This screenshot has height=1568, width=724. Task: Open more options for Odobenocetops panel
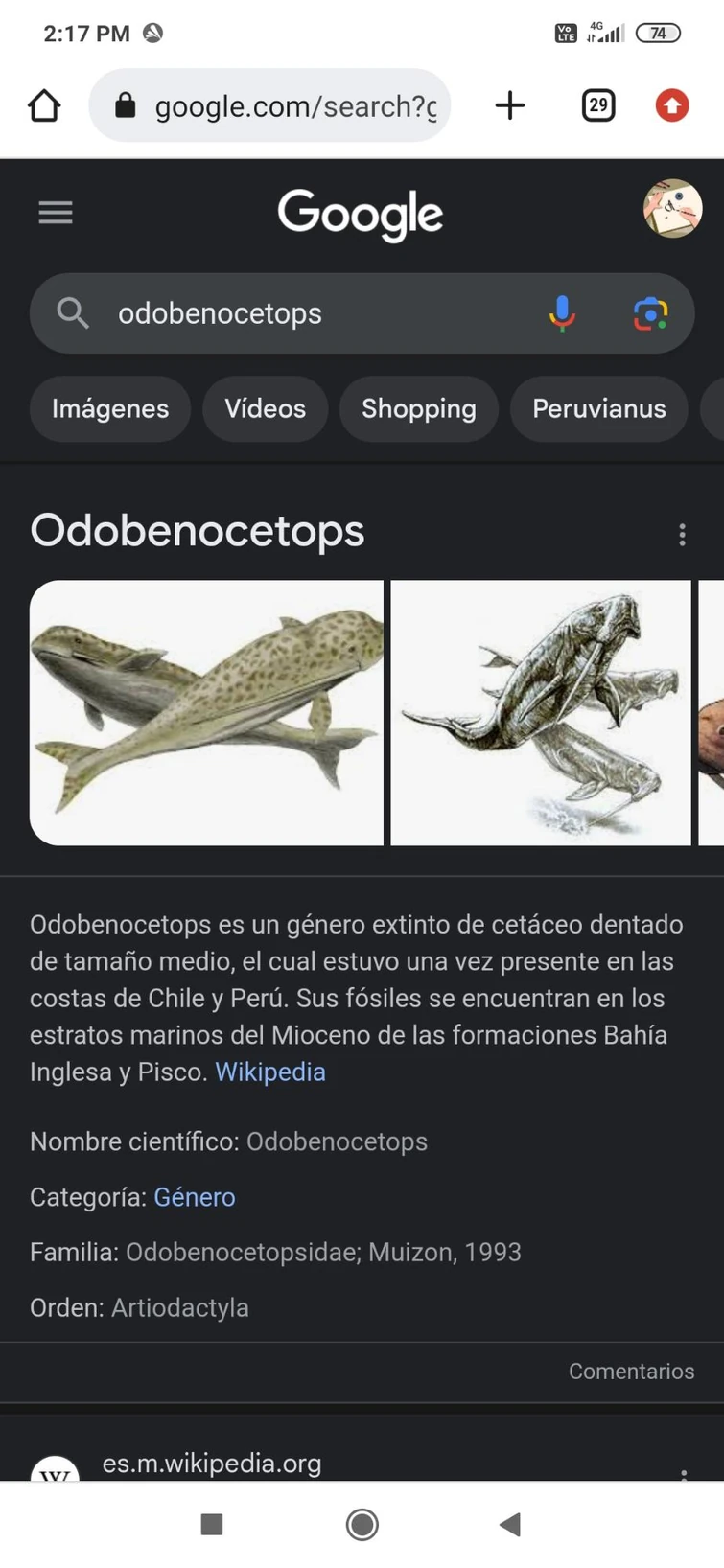click(x=682, y=534)
